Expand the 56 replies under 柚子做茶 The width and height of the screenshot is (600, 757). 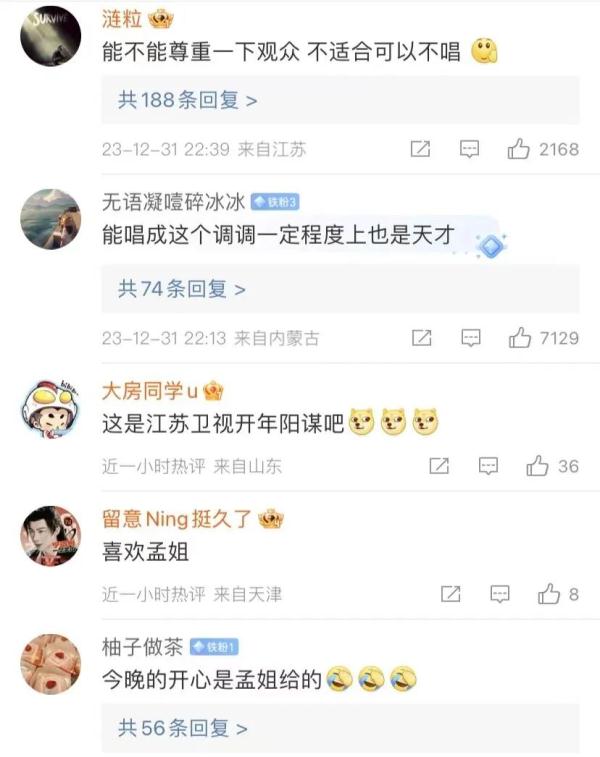click(182, 728)
